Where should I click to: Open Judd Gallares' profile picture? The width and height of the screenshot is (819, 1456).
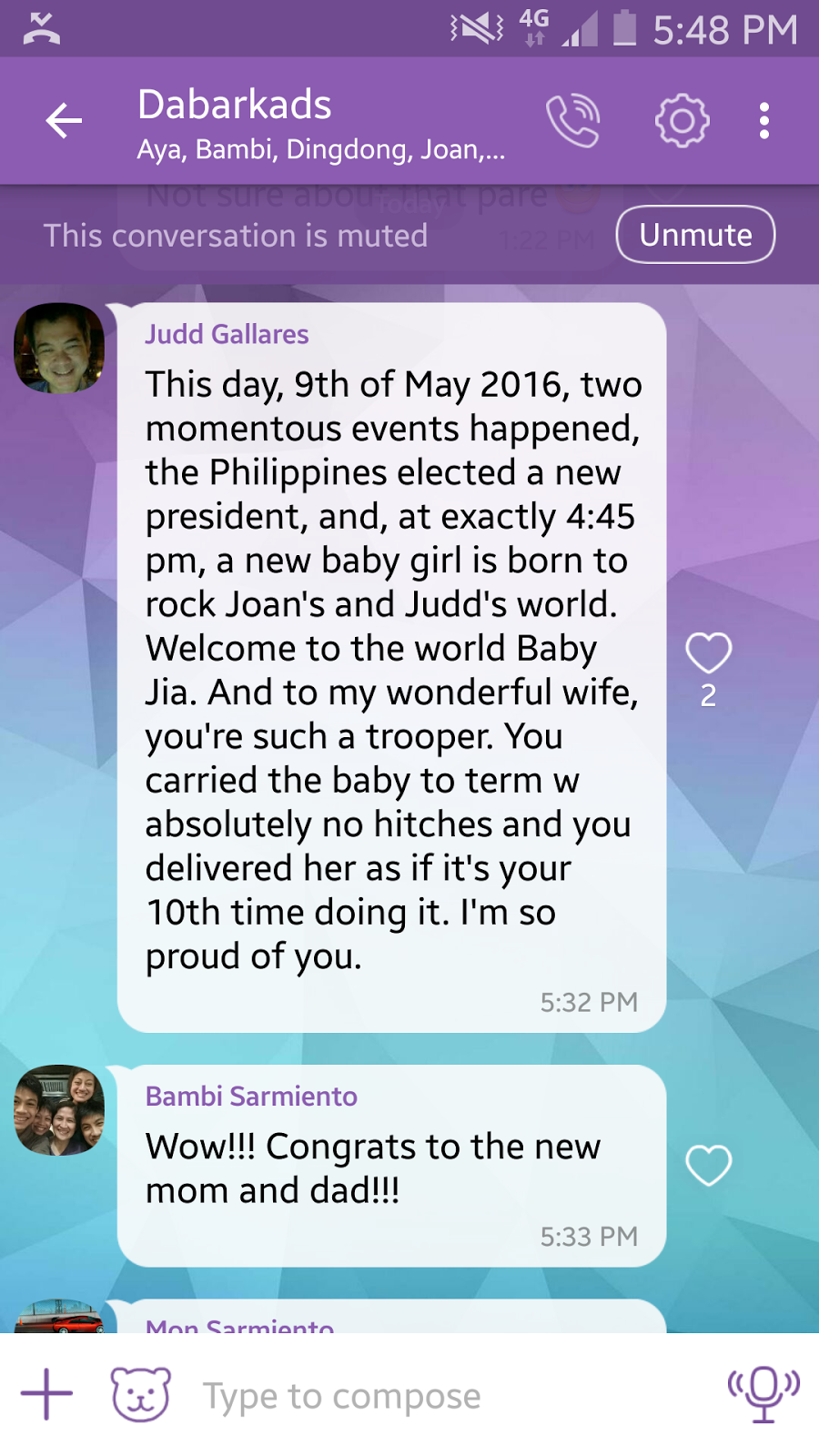[59, 349]
